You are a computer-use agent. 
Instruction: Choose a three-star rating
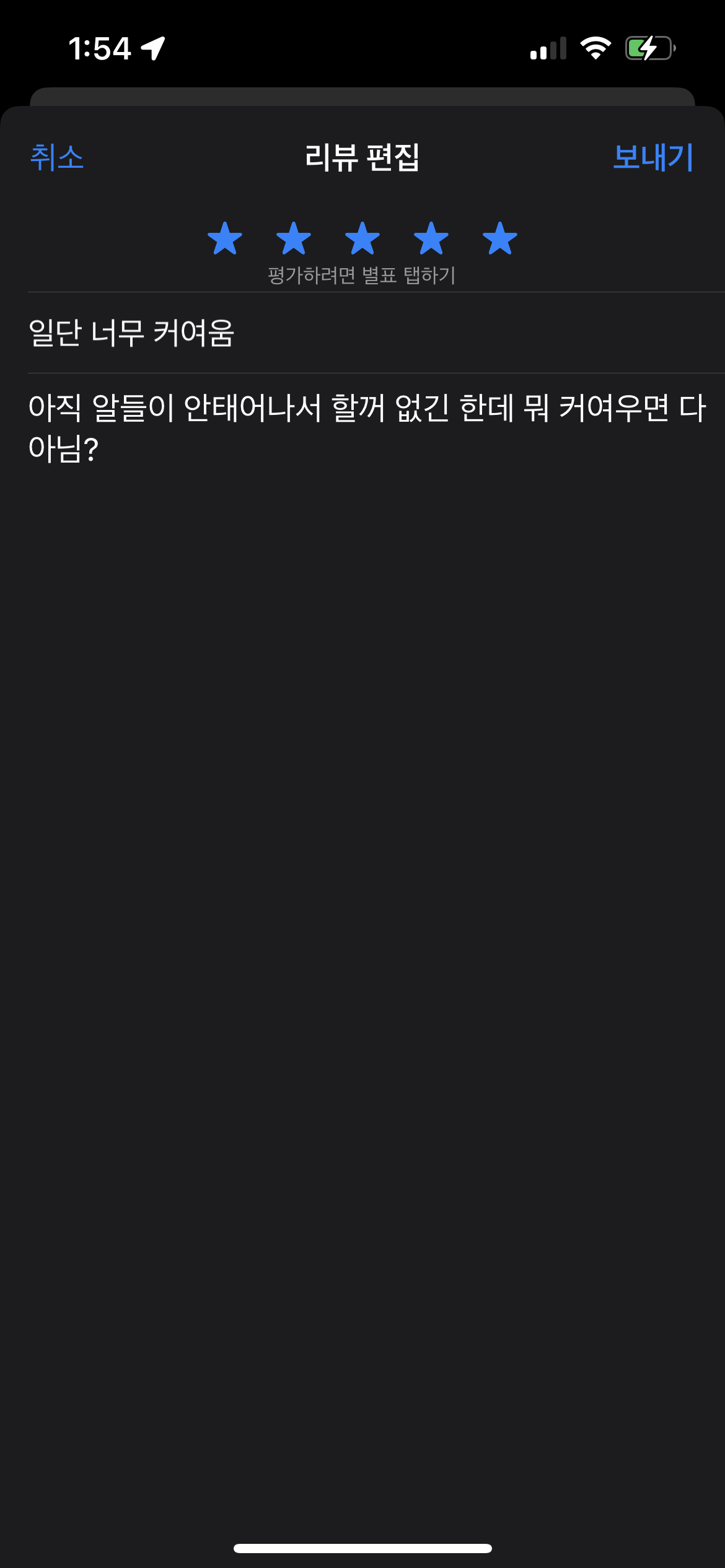[362, 238]
